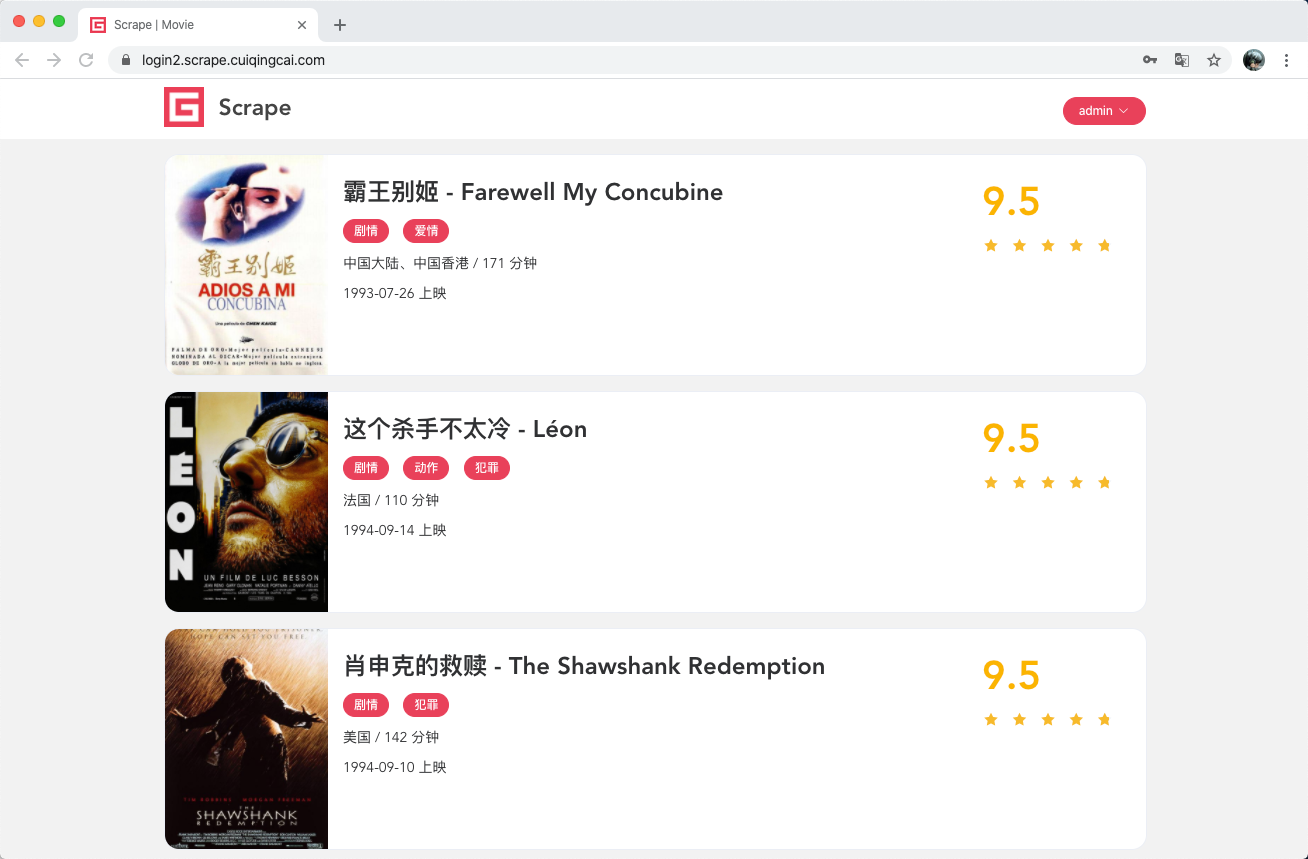Image resolution: width=1308 pixels, height=859 pixels.
Task: Open The Shawshank Redemption title link
Action: click(583, 666)
